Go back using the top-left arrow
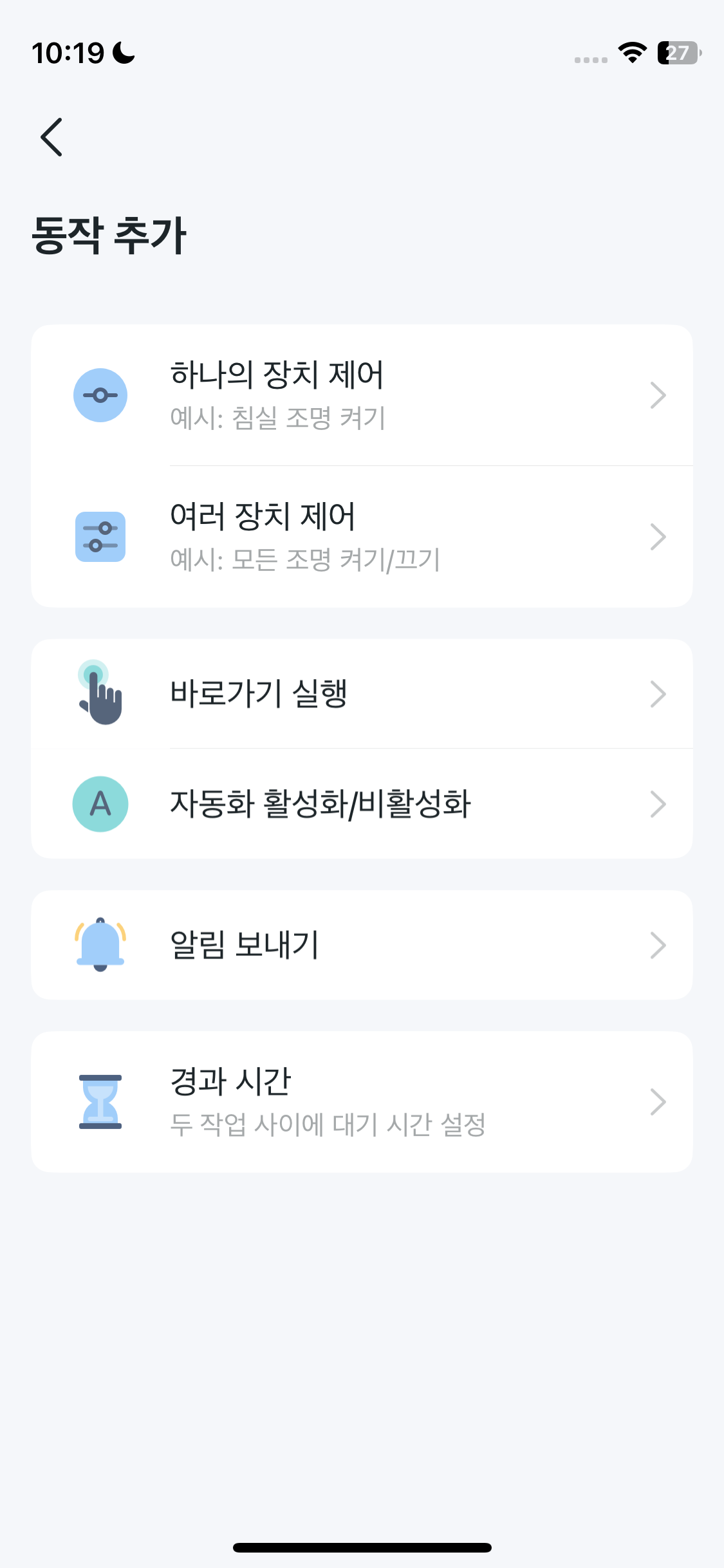This screenshot has height=1568, width=724. point(51,137)
